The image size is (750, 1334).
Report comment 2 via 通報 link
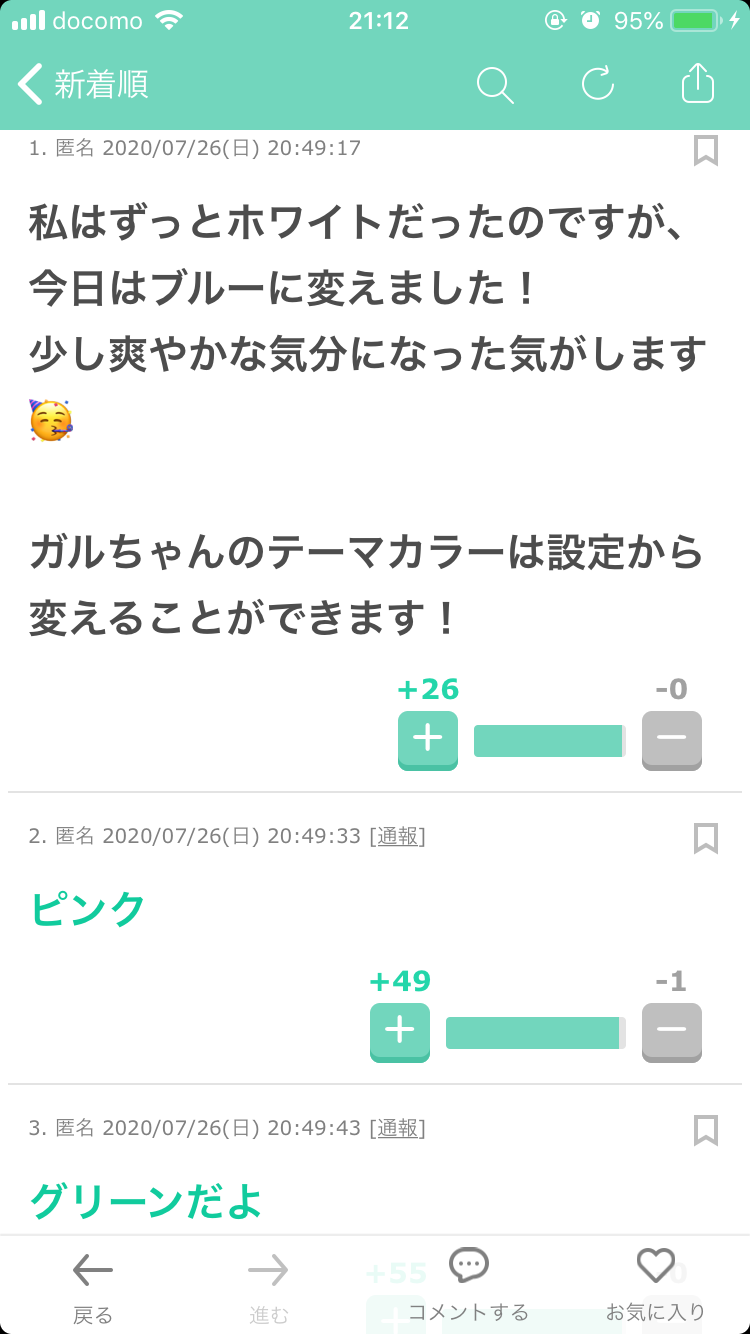pos(398,836)
